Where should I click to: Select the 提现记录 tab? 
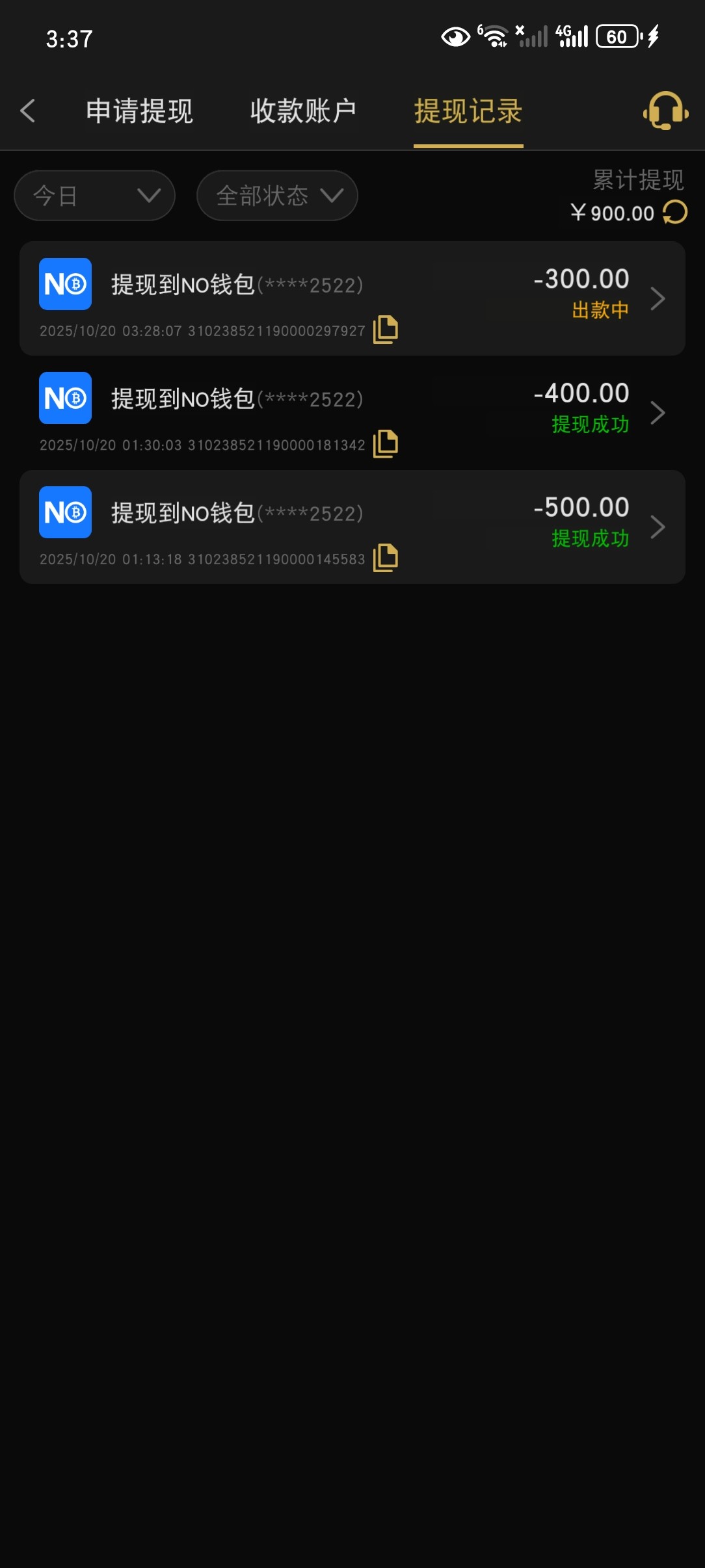[x=468, y=111]
